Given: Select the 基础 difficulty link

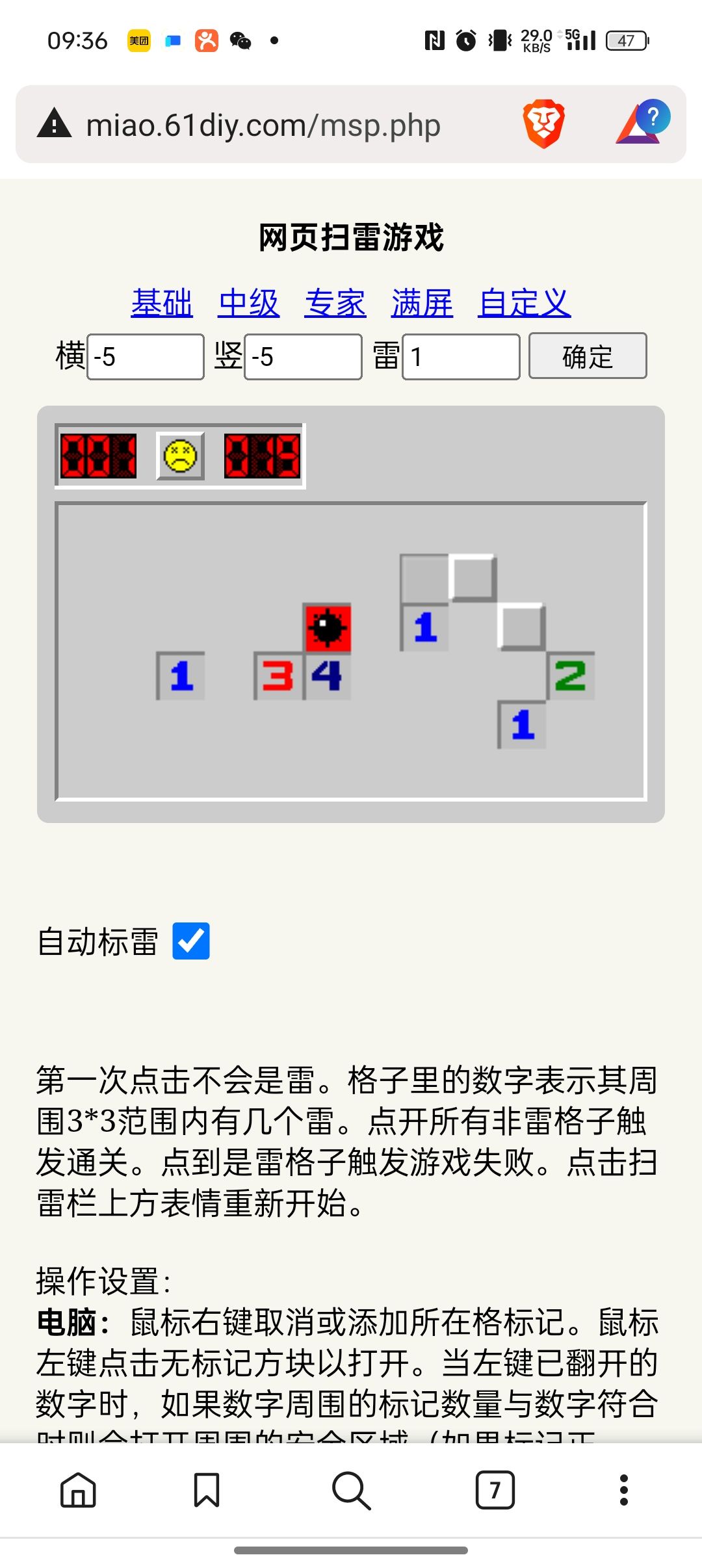Looking at the screenshot, I should (x=162, y=303).
